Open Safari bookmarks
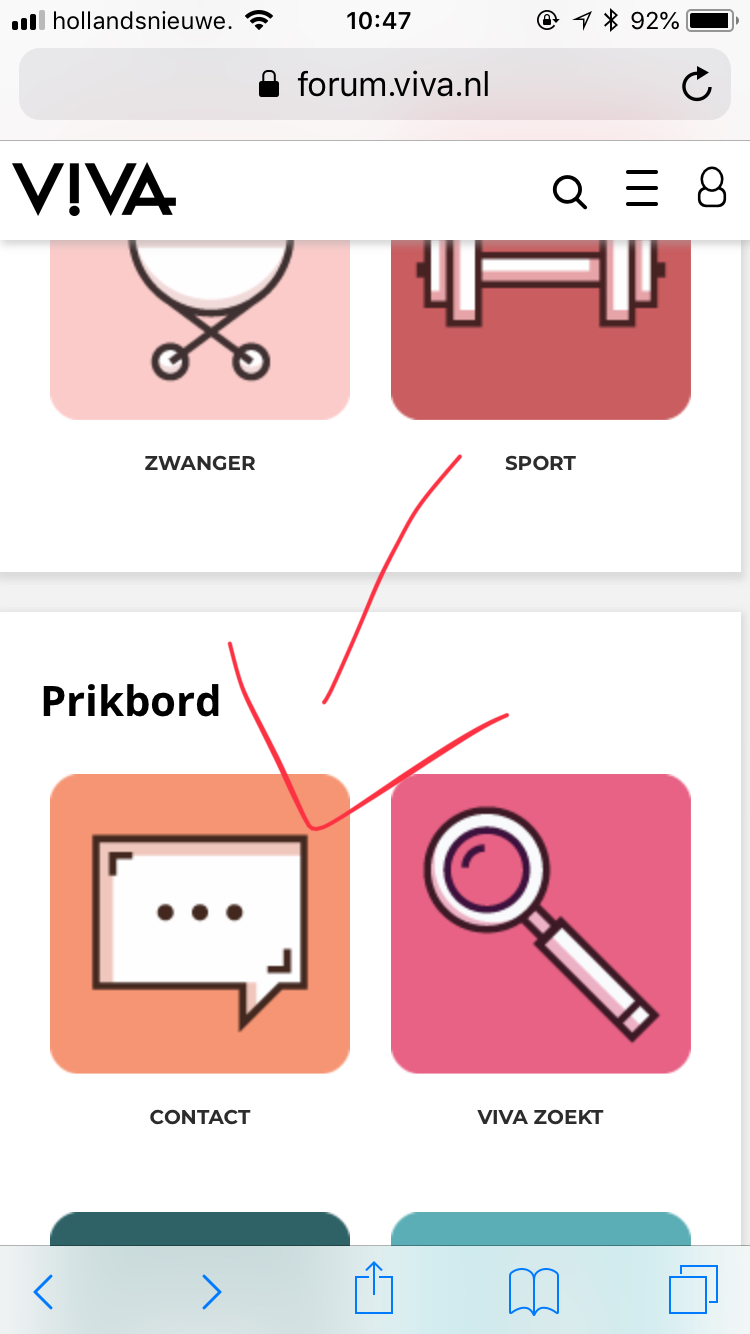The height and width of the screenshot is (1334, 750). (534, 1291)
